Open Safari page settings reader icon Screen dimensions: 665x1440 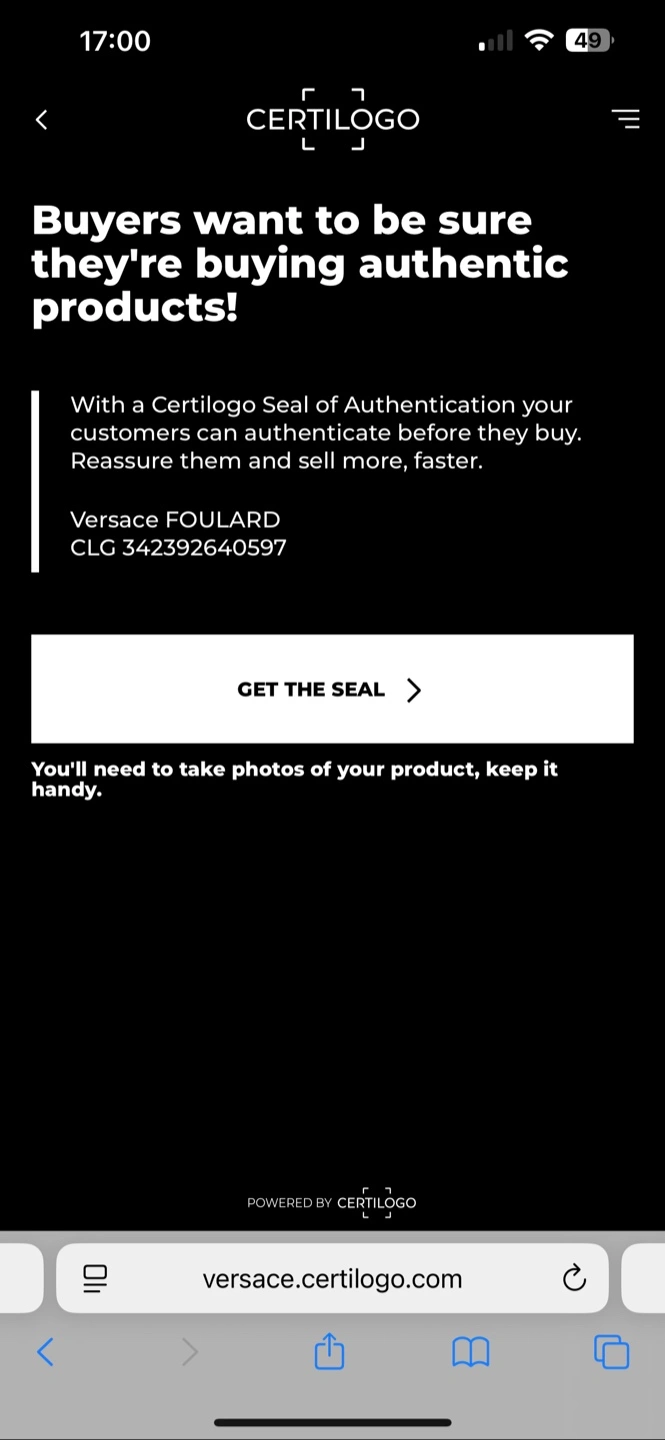[95, 1279]
